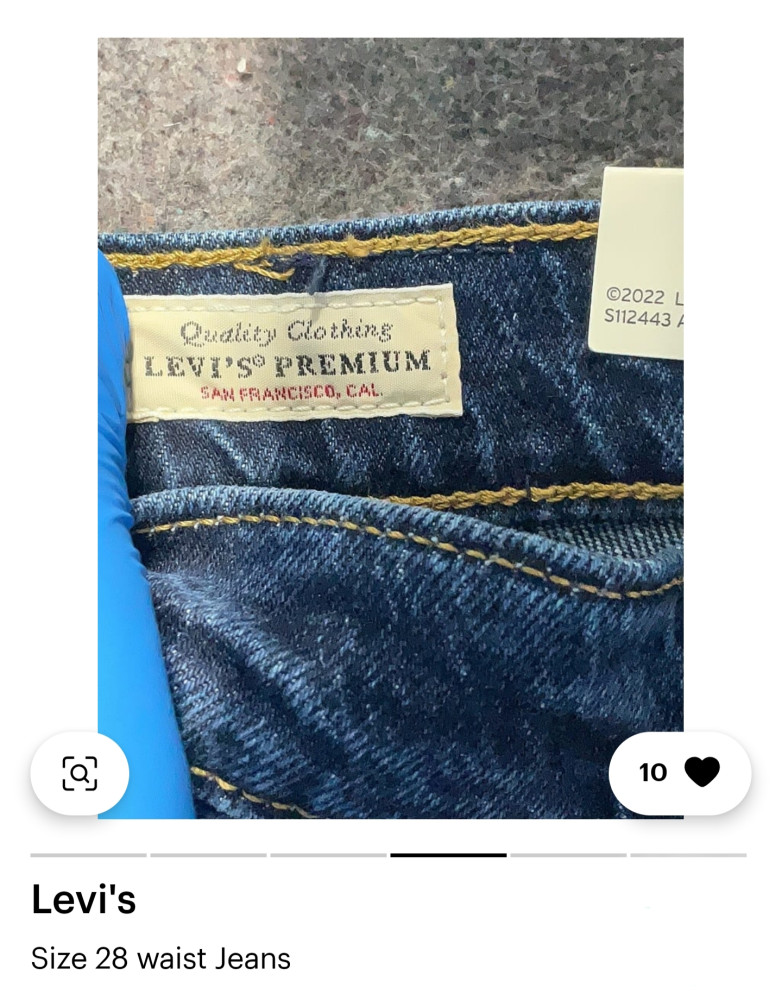The height and width of the screenshot is (1000, 782).
Task: Jump to the last photo indicator
Action: pyautogui.click(x=688, y=855)
